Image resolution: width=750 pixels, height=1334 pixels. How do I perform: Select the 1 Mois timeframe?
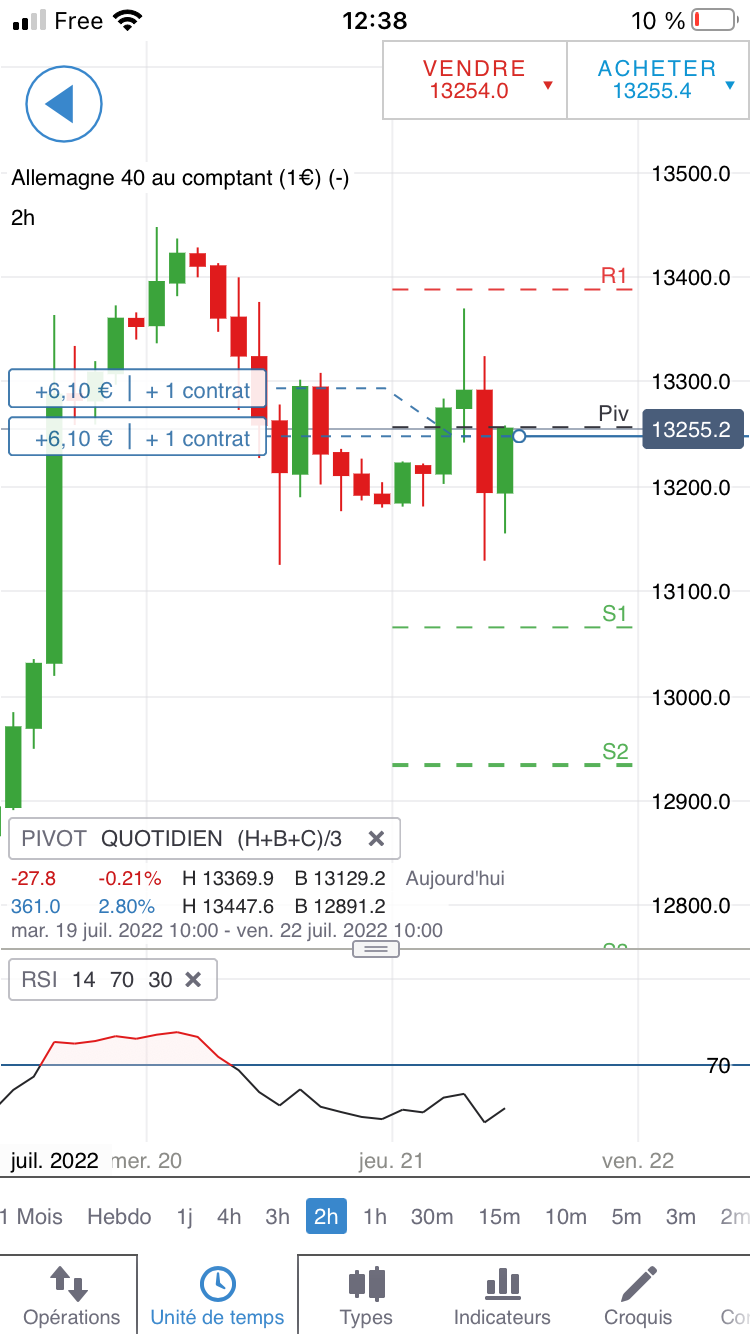point(32,1217)
